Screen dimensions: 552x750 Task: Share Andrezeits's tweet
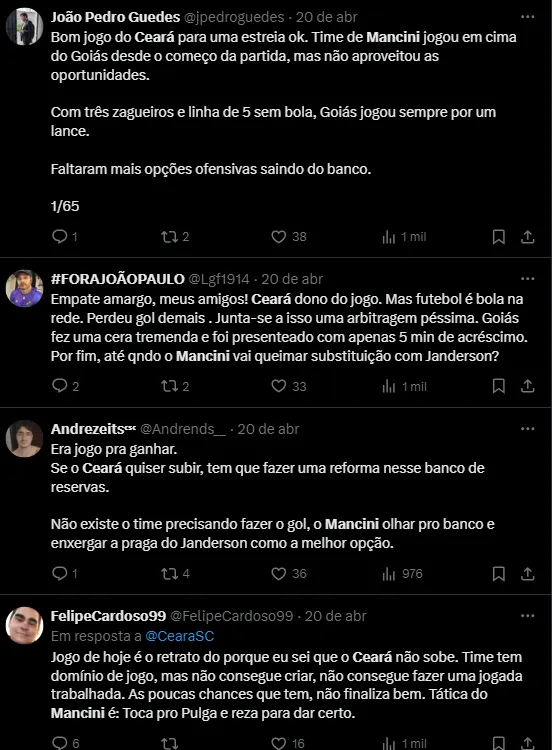pos(527,574)
